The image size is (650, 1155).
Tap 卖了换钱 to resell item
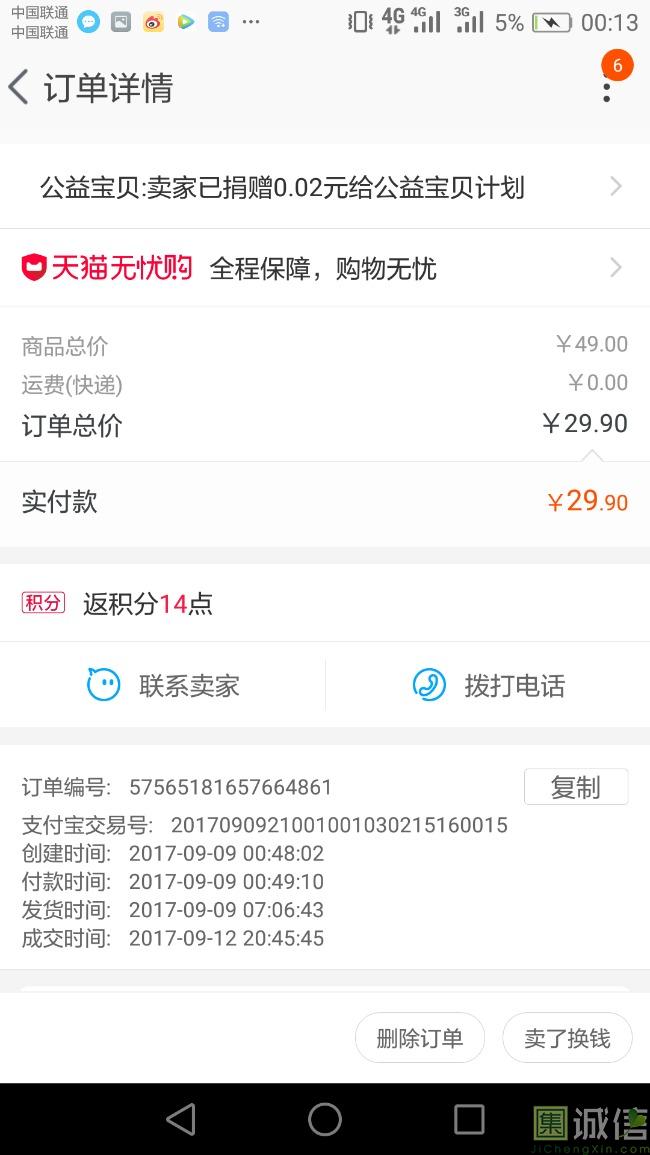pyautogui.click(x=567, y=1038)
